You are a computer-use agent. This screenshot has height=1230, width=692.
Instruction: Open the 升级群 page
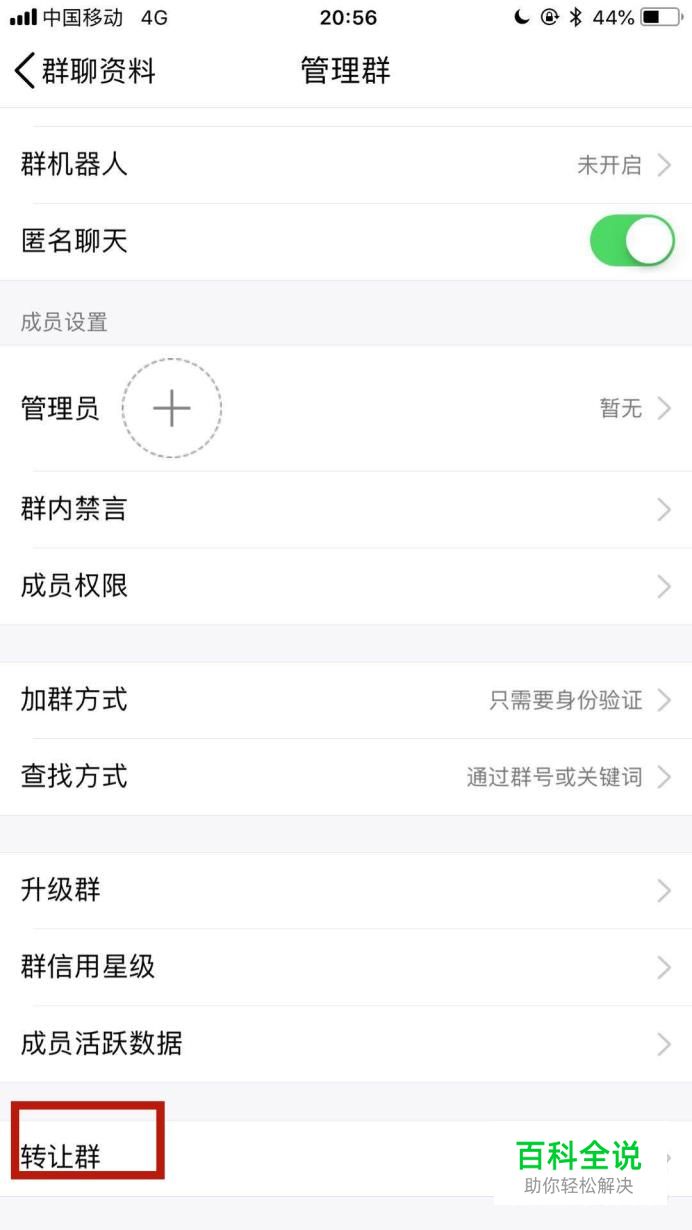click(346, 890)
